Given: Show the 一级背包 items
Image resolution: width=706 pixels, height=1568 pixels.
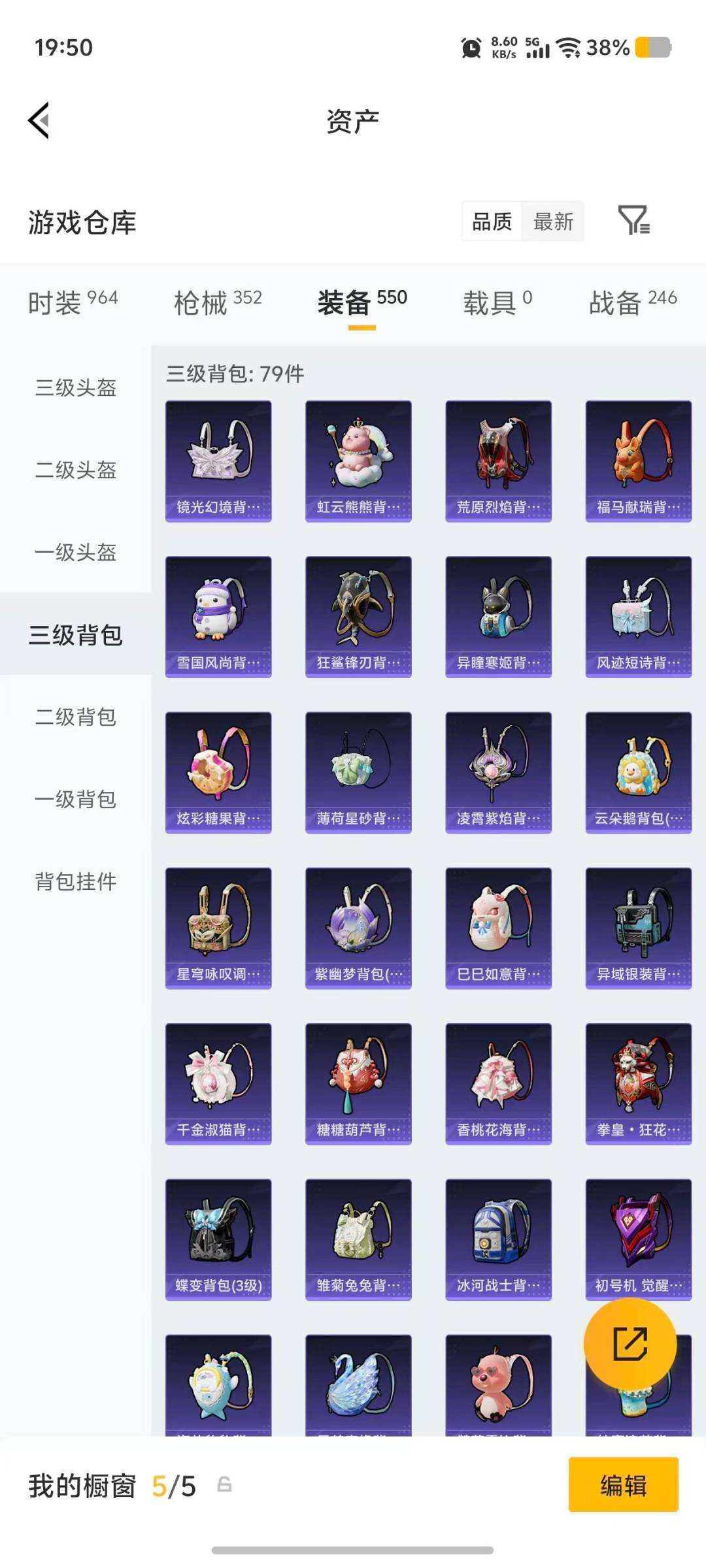Looking at the screenshot, I should (x=76, y=799).
